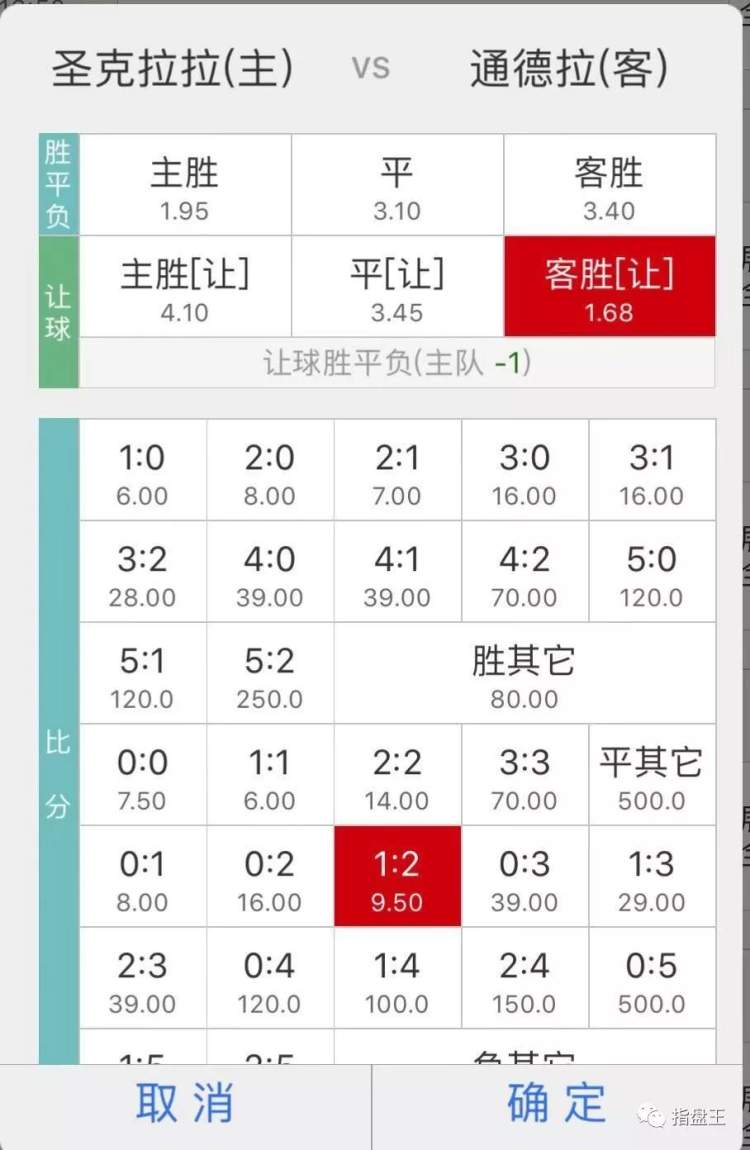Image resolution: width=750 pixels, height=1150 pixels.
Task: Deselect the highlighted 客胜[让] 1.68
Action: (x=609, y=287)
